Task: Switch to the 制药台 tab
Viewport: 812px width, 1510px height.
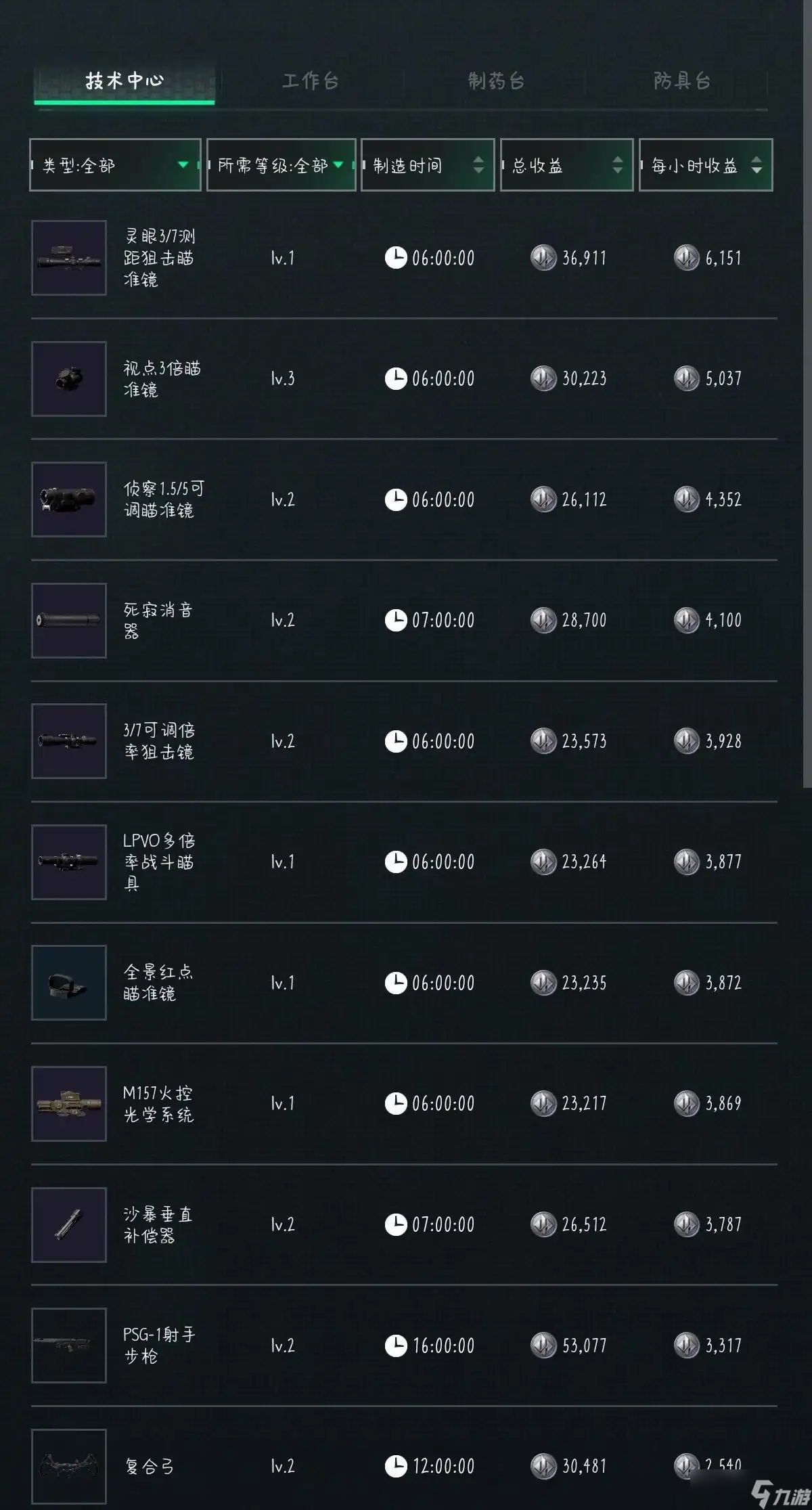Action: point(496,82)
